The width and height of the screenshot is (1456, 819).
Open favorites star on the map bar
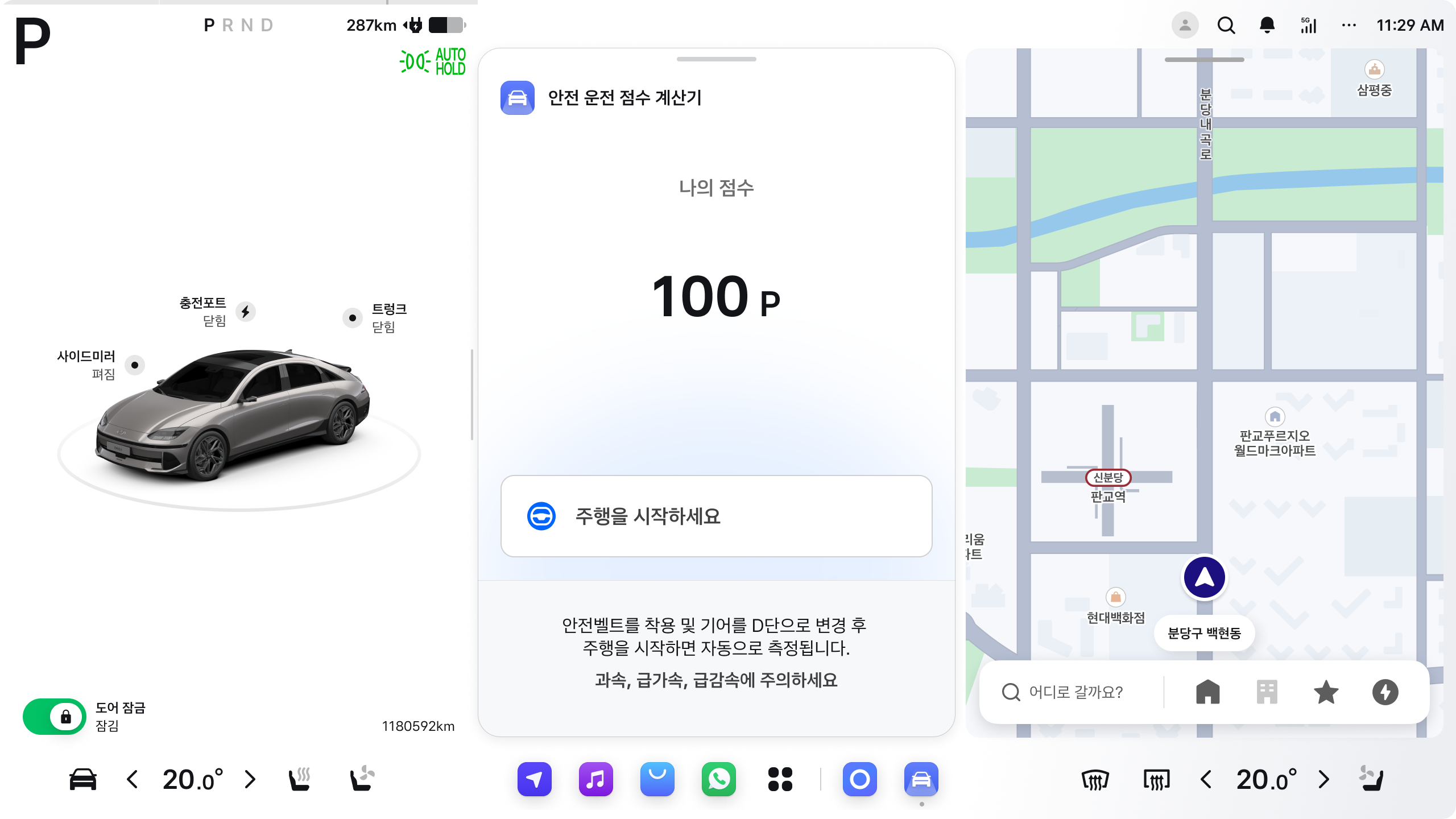1326,692
